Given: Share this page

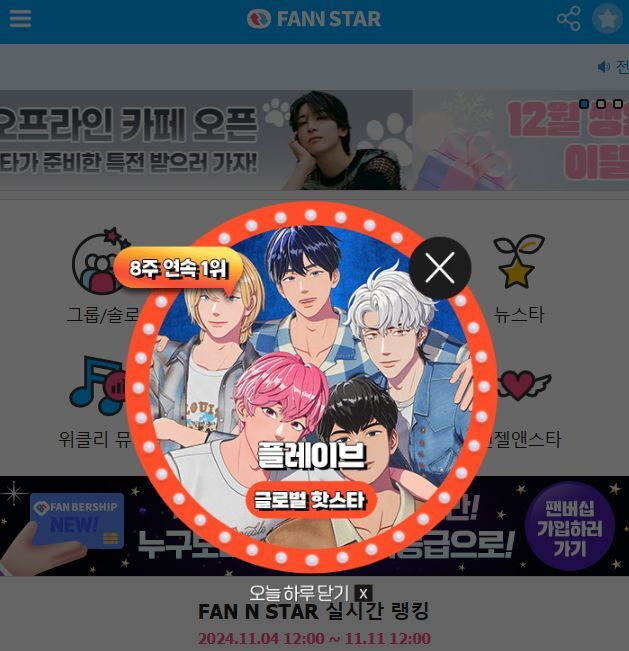Looking at the screenshot, I should [x=568, y=19].
